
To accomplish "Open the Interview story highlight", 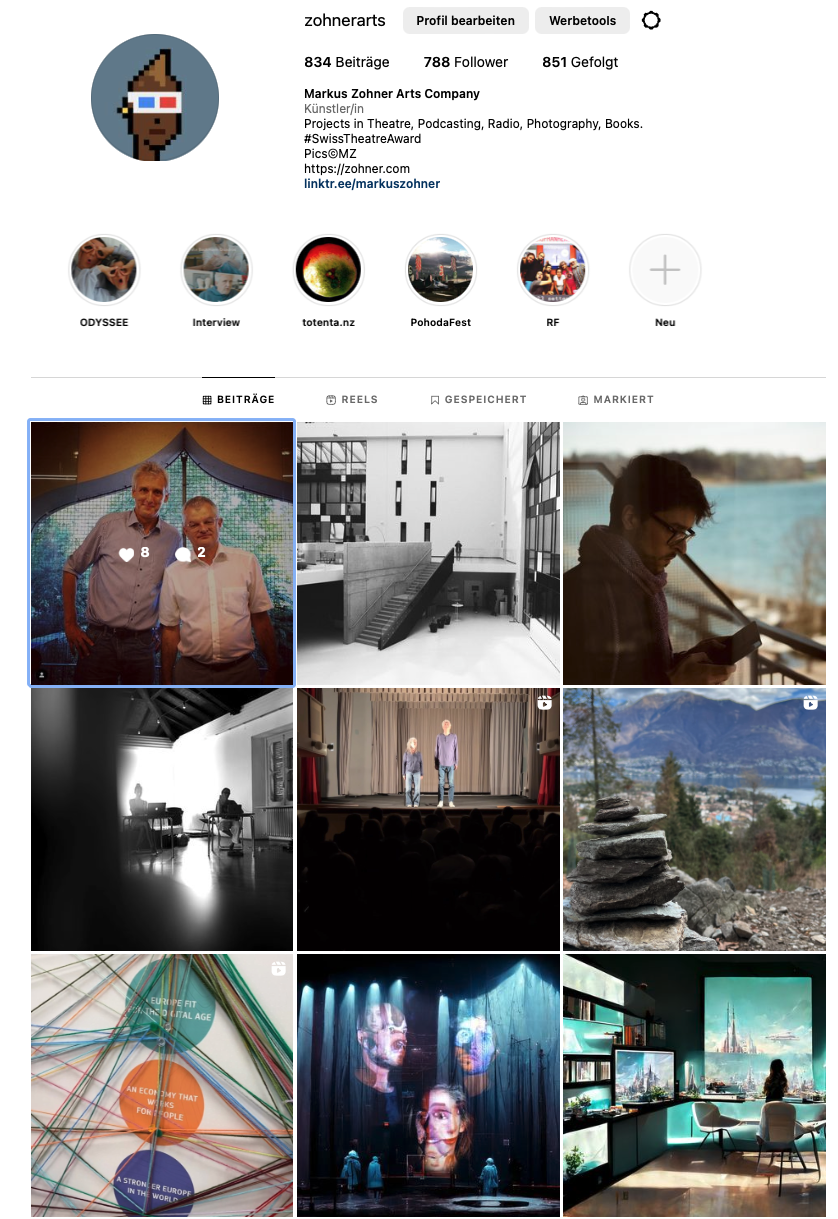I will [216, 270].
